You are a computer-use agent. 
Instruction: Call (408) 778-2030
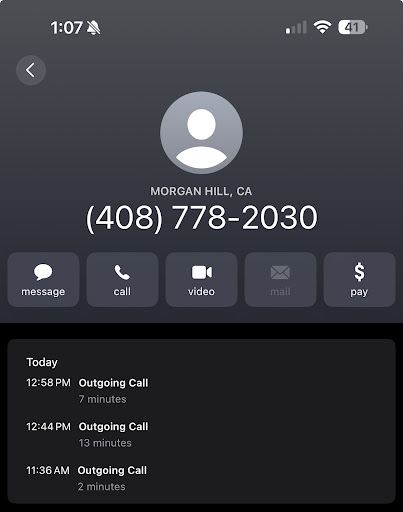122,279
